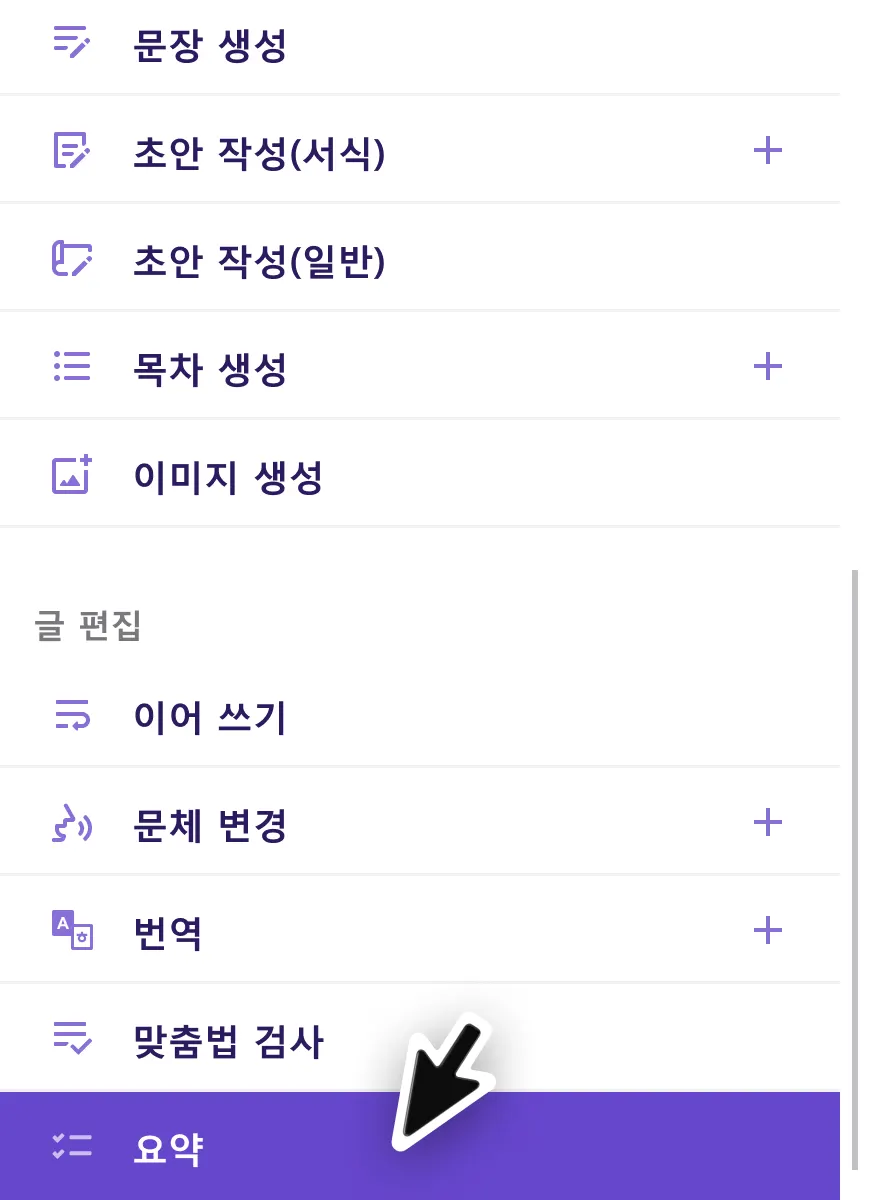
Task: Expand the plus beside 번역
Action: [x=767, y=931]
